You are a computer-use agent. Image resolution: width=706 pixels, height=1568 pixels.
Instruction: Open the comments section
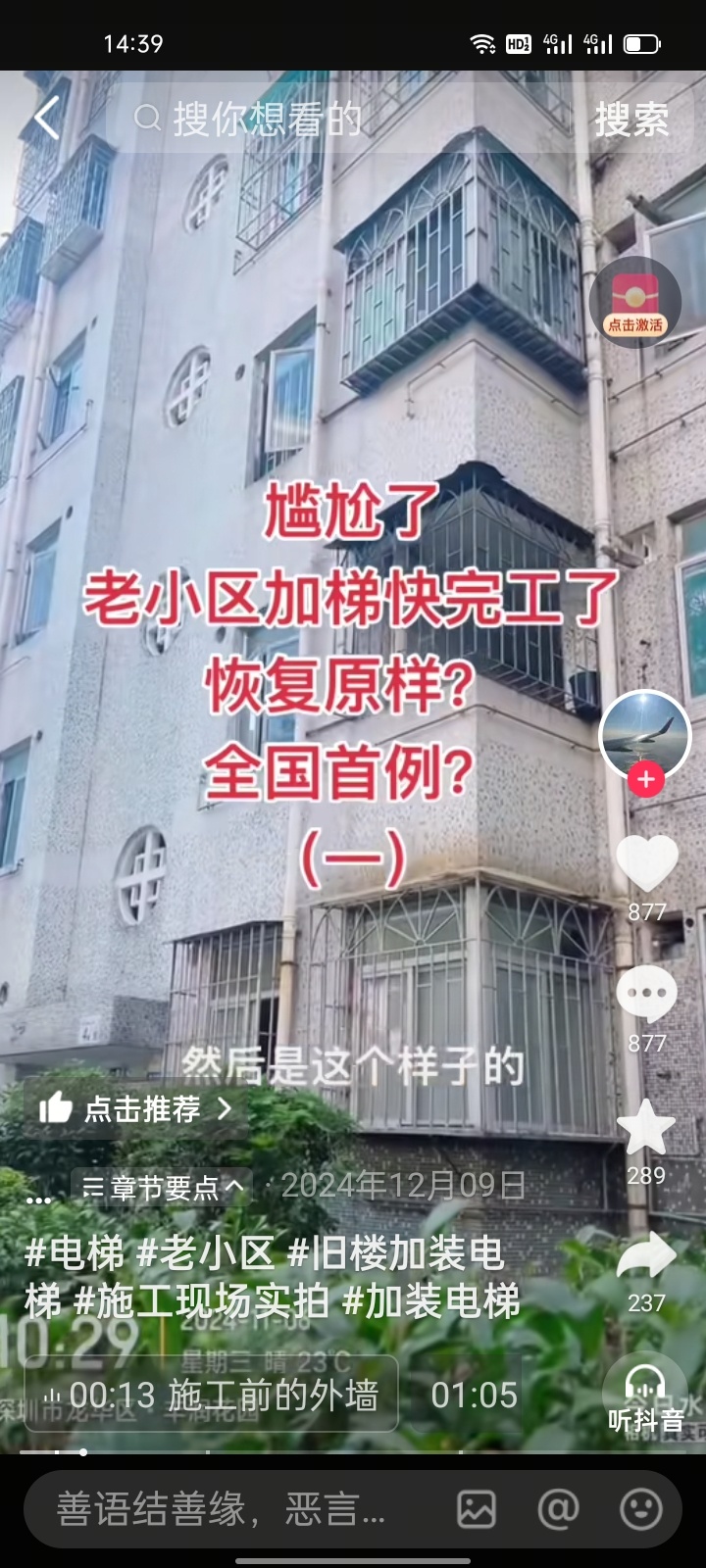coord(646,995)
